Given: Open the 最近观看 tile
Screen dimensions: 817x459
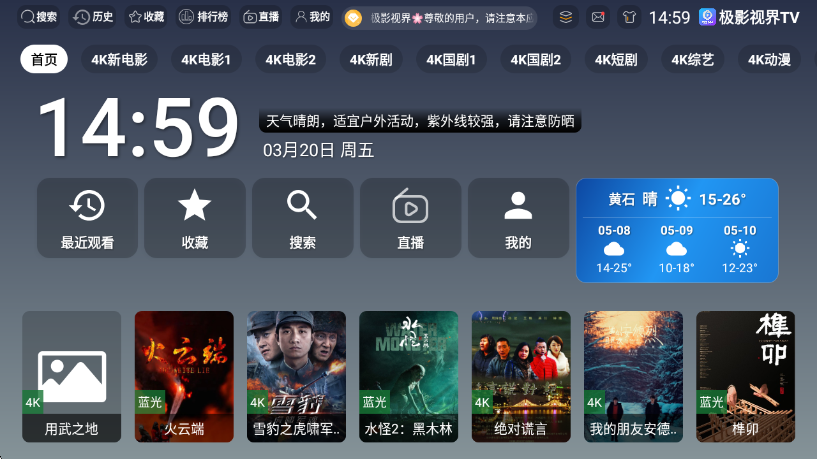Looking at the screenshot, I should coord(87,218).
